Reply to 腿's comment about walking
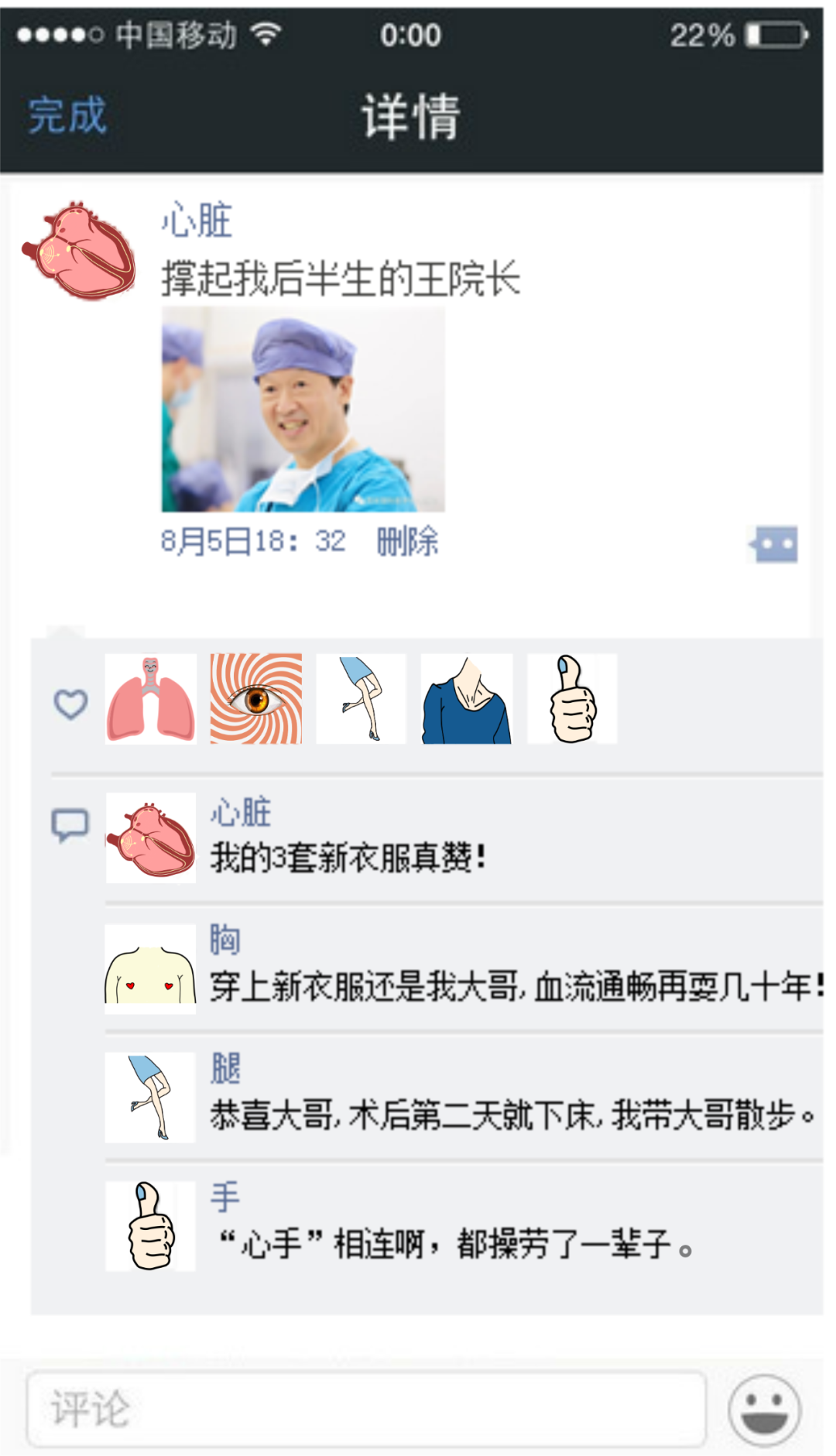 click(511, 1115)
